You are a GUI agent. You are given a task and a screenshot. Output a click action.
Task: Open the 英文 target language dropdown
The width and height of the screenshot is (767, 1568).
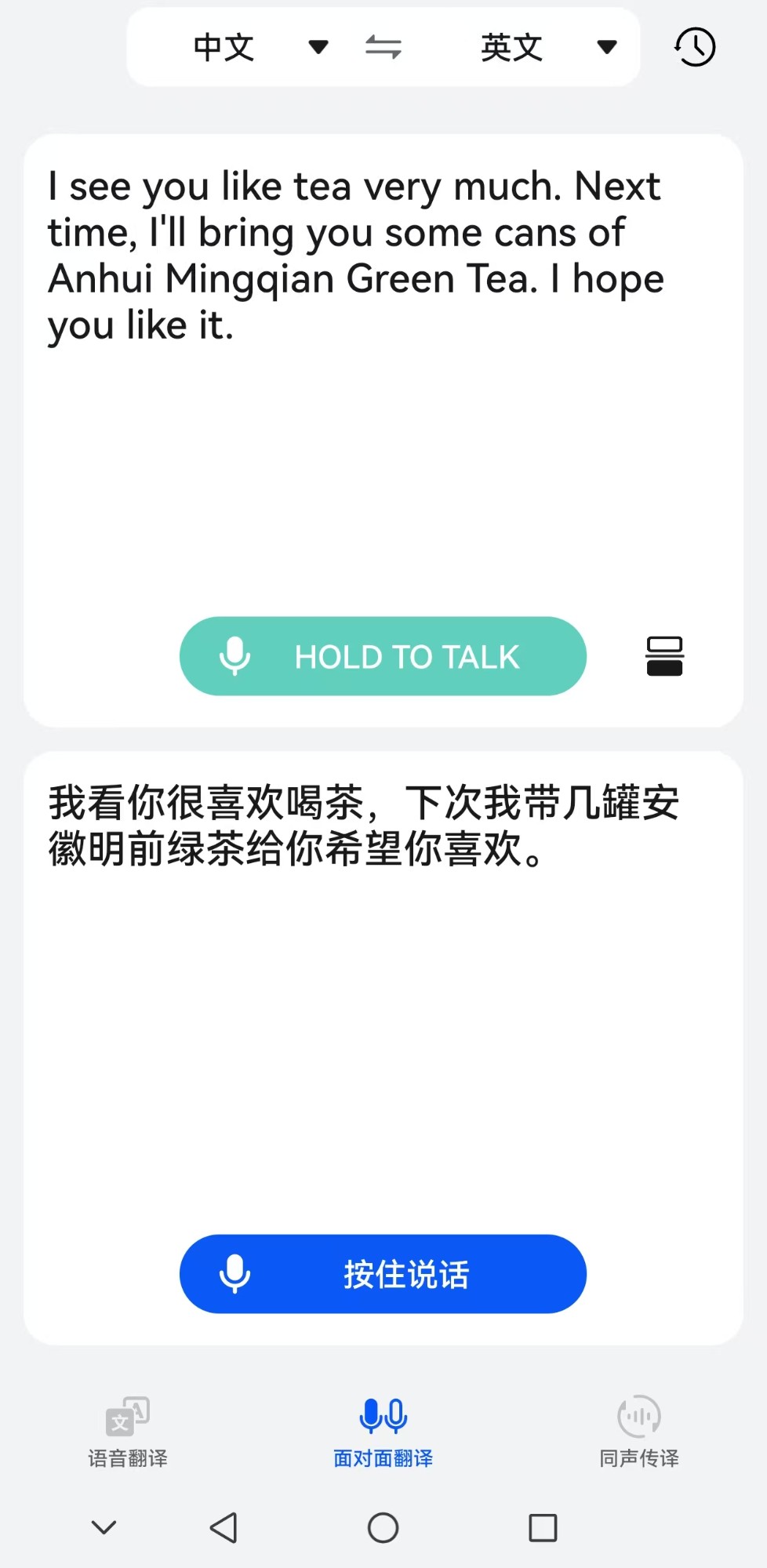pyautogui.click(x=547, y=48)
